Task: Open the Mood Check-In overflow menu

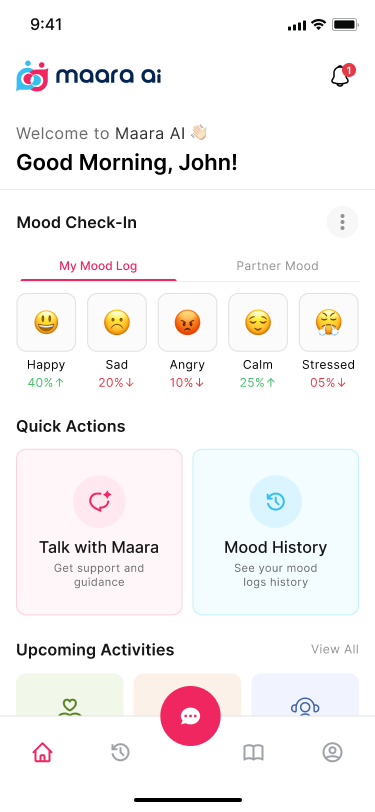Action: click(x=342, y=222)
